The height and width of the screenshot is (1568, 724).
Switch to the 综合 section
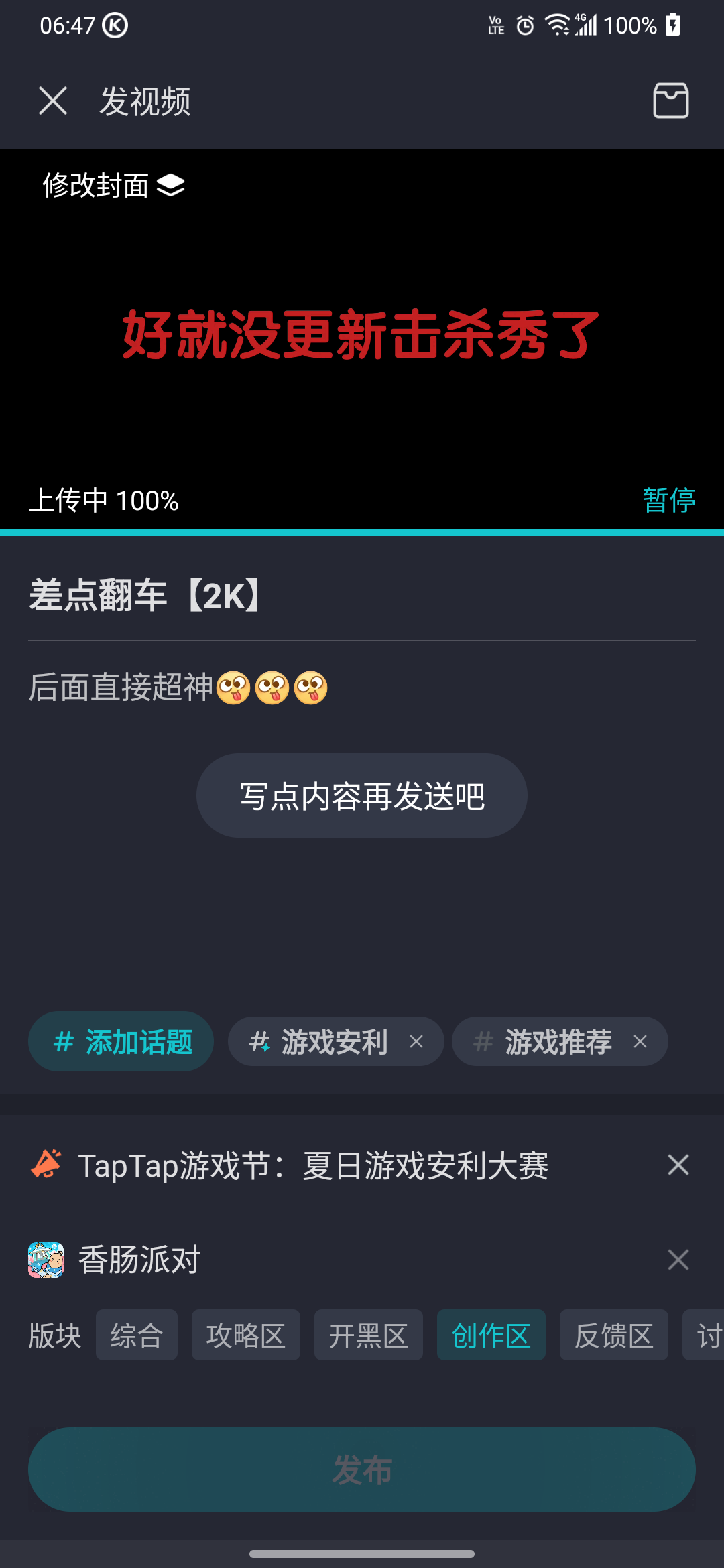pyautogui.click(x=136, y=1334)
